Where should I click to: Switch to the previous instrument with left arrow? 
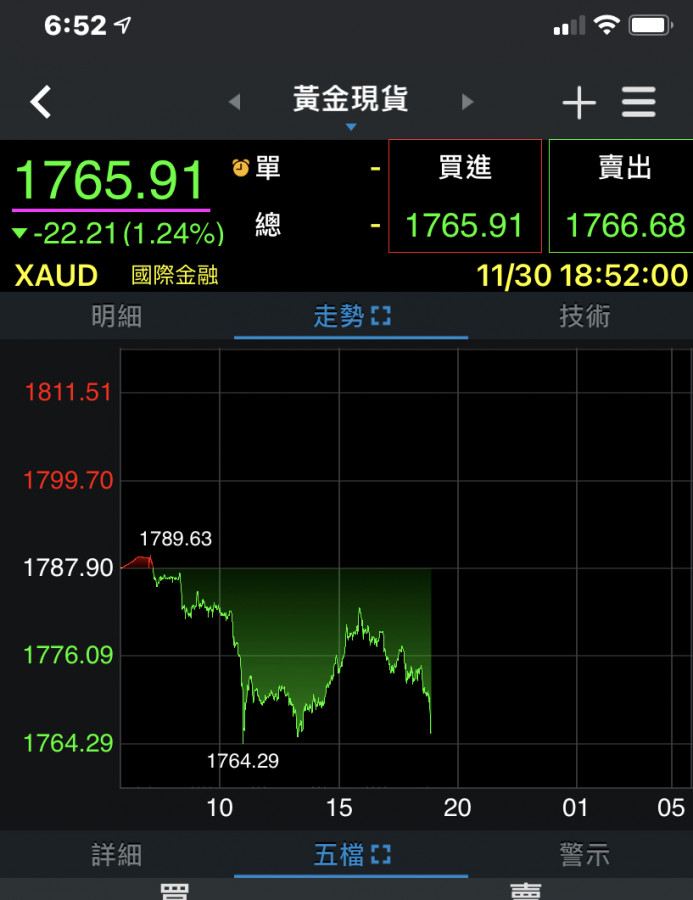pos(235,101)
